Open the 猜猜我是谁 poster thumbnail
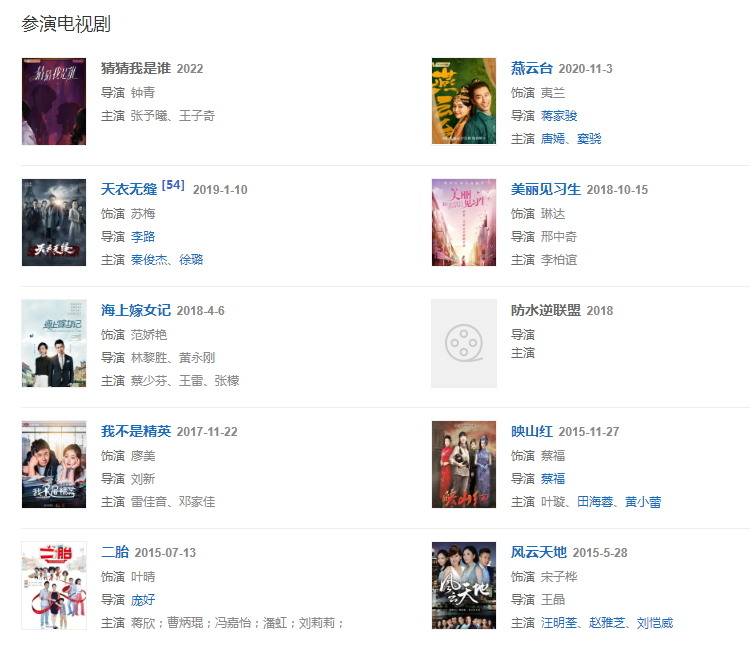 click(x=54, y=102)
